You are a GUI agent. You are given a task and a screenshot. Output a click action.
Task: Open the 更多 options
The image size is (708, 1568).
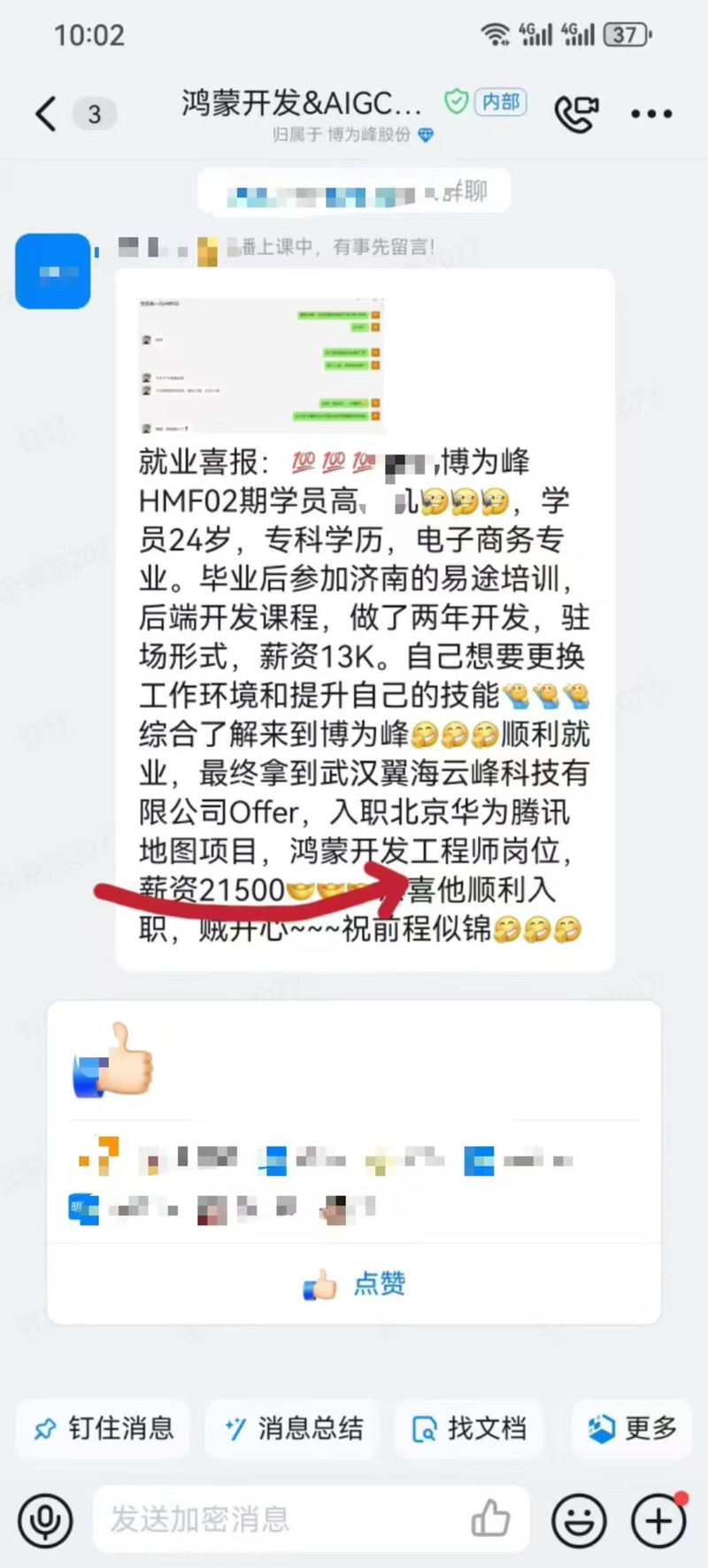coord(632,1428)
